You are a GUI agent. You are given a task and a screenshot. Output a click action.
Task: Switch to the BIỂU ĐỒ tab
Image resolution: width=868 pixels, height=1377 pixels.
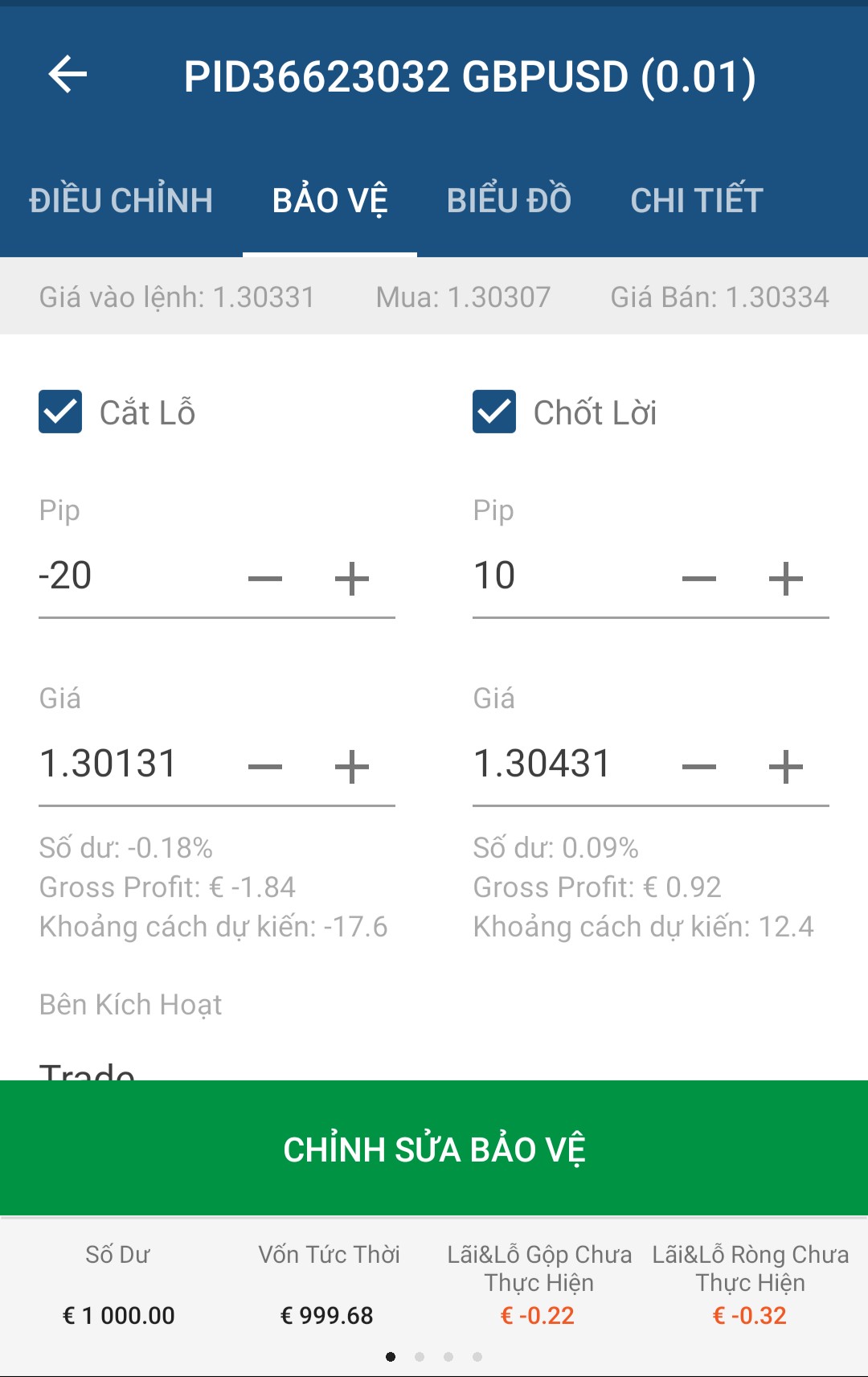509,201
